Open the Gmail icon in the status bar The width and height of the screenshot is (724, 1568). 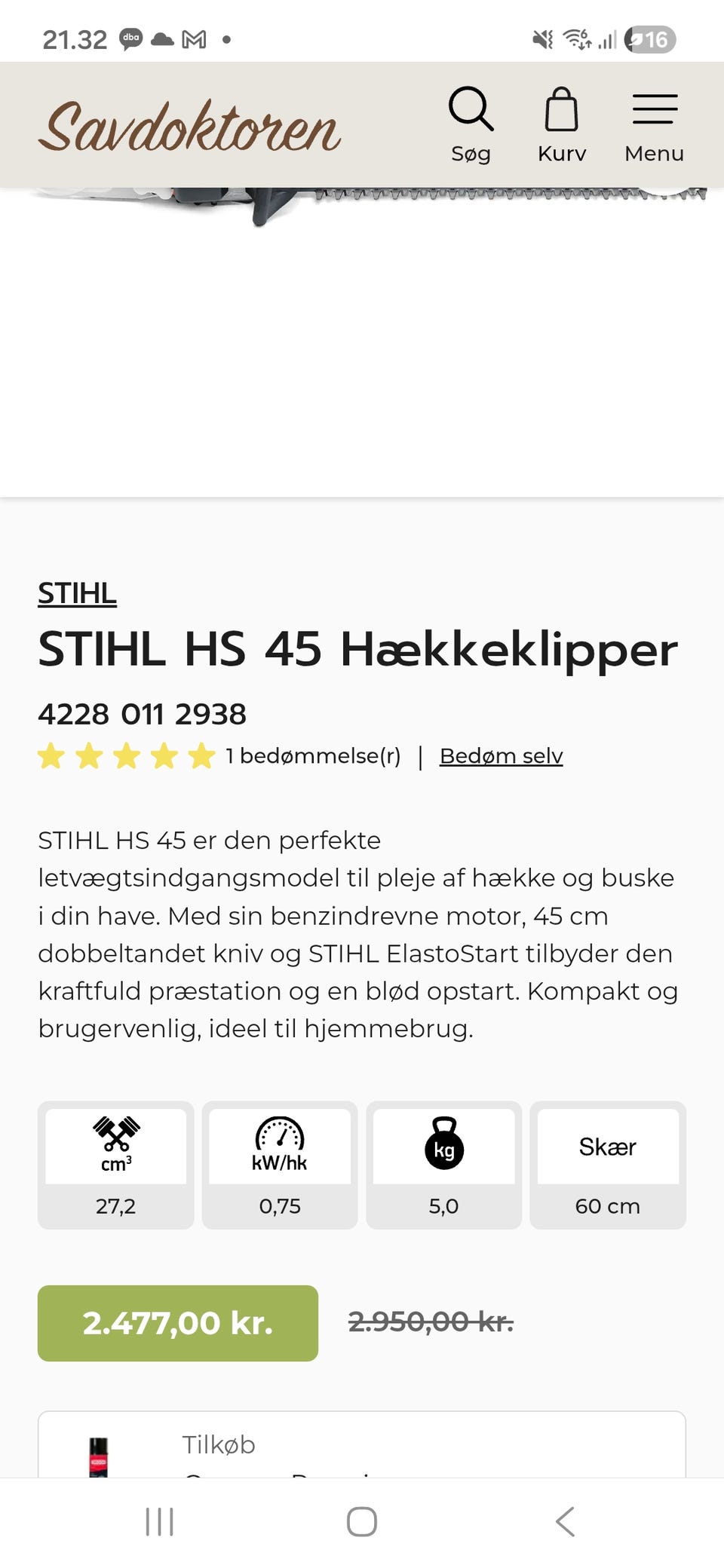[x=195, y=38]
